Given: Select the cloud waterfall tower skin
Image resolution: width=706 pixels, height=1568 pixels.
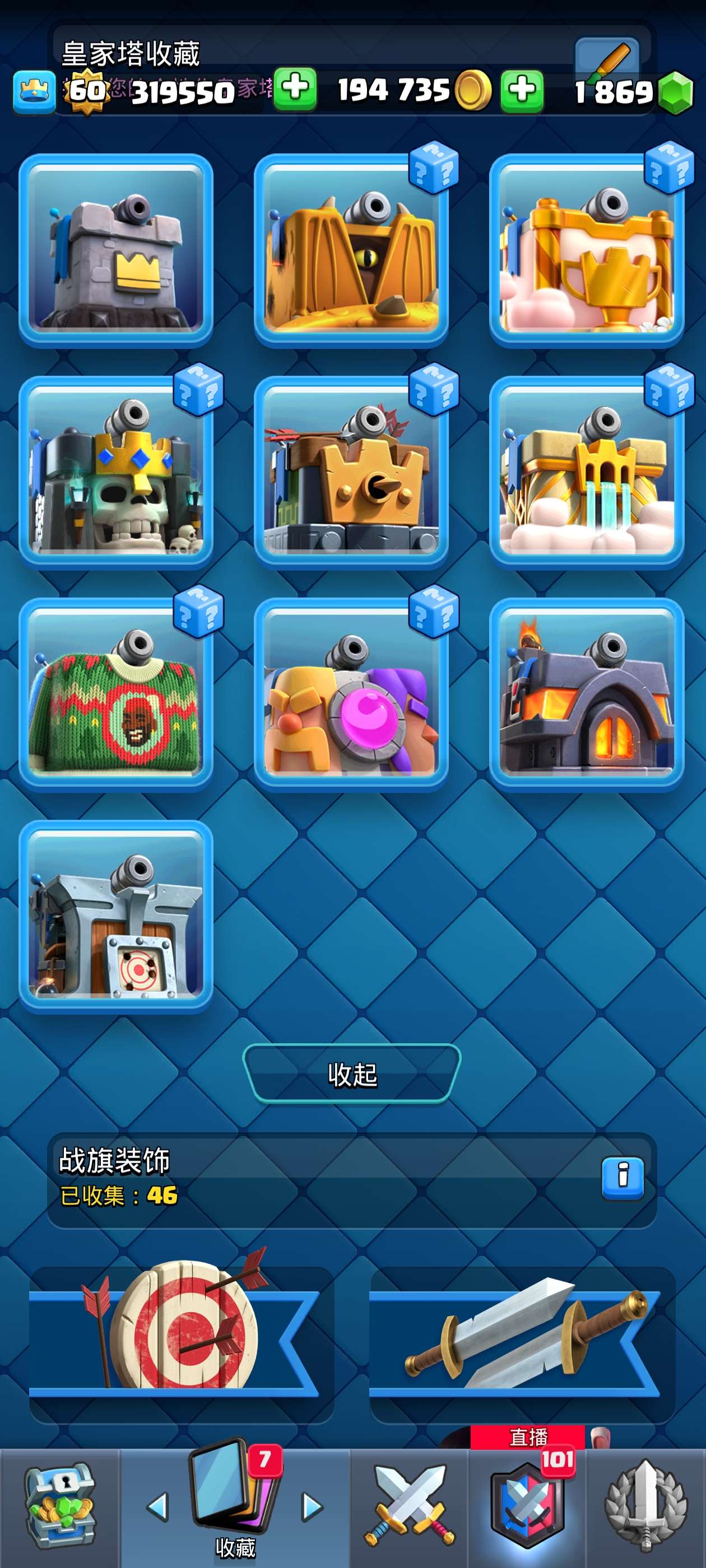Looking at the screenshot, I should point(586,472).
